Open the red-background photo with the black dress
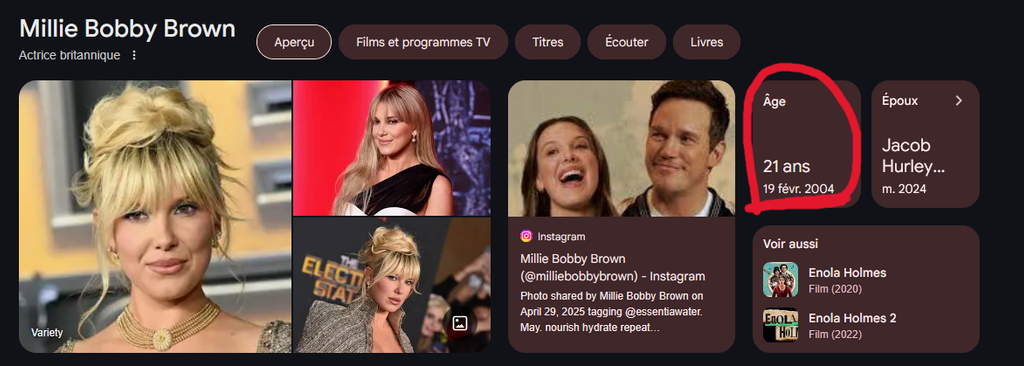The width and height of the screenshot is (1024, 366). coord(392,148)
